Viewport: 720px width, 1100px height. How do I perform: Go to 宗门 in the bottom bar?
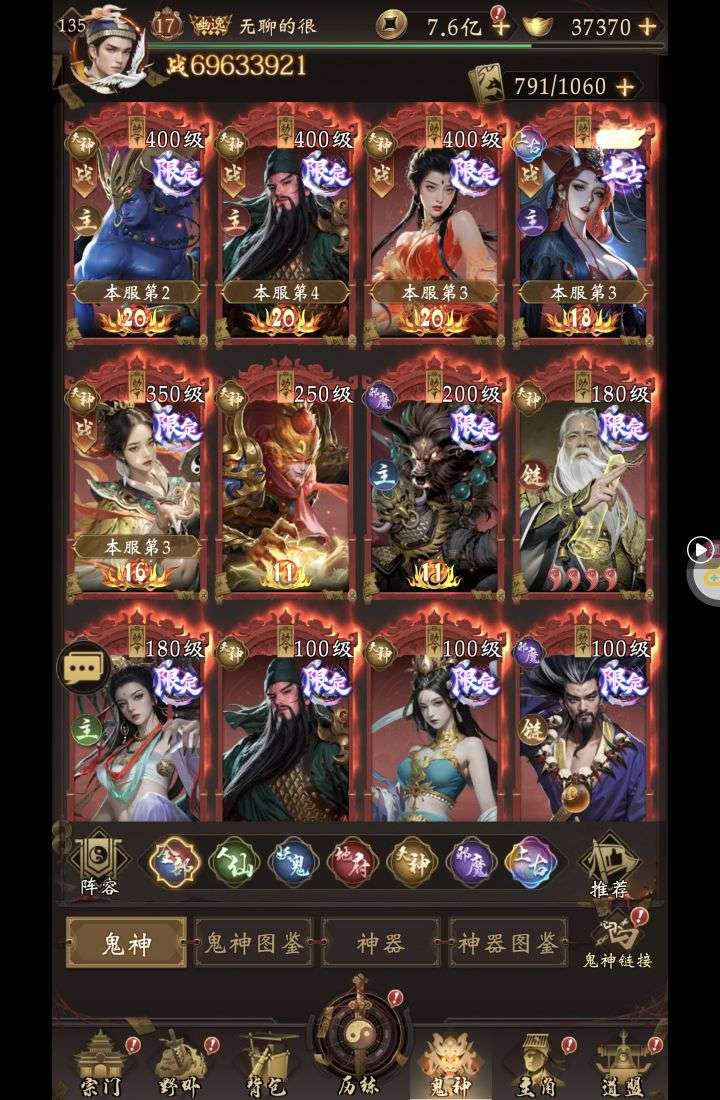[x=101, y=1065]
